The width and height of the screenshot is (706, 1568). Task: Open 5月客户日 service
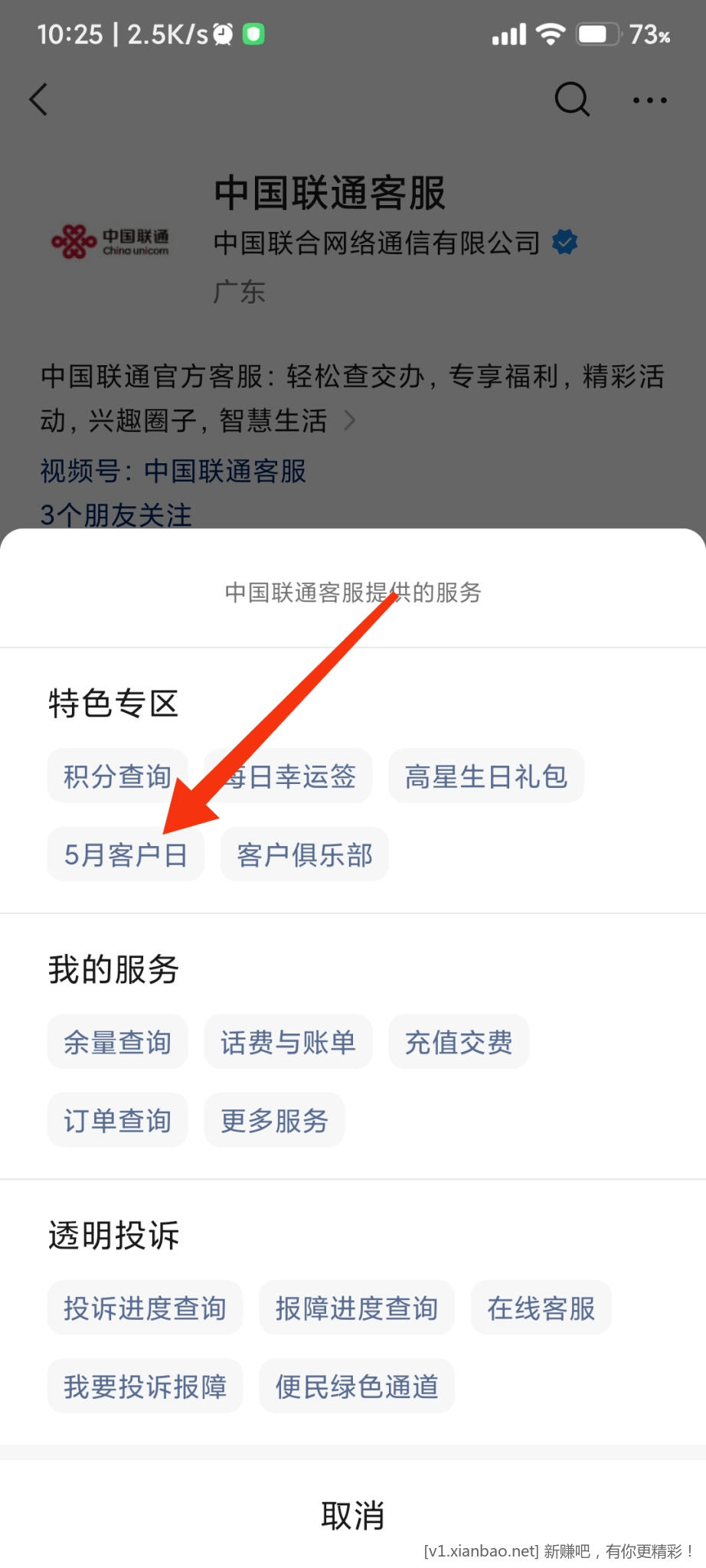point(126,854)
